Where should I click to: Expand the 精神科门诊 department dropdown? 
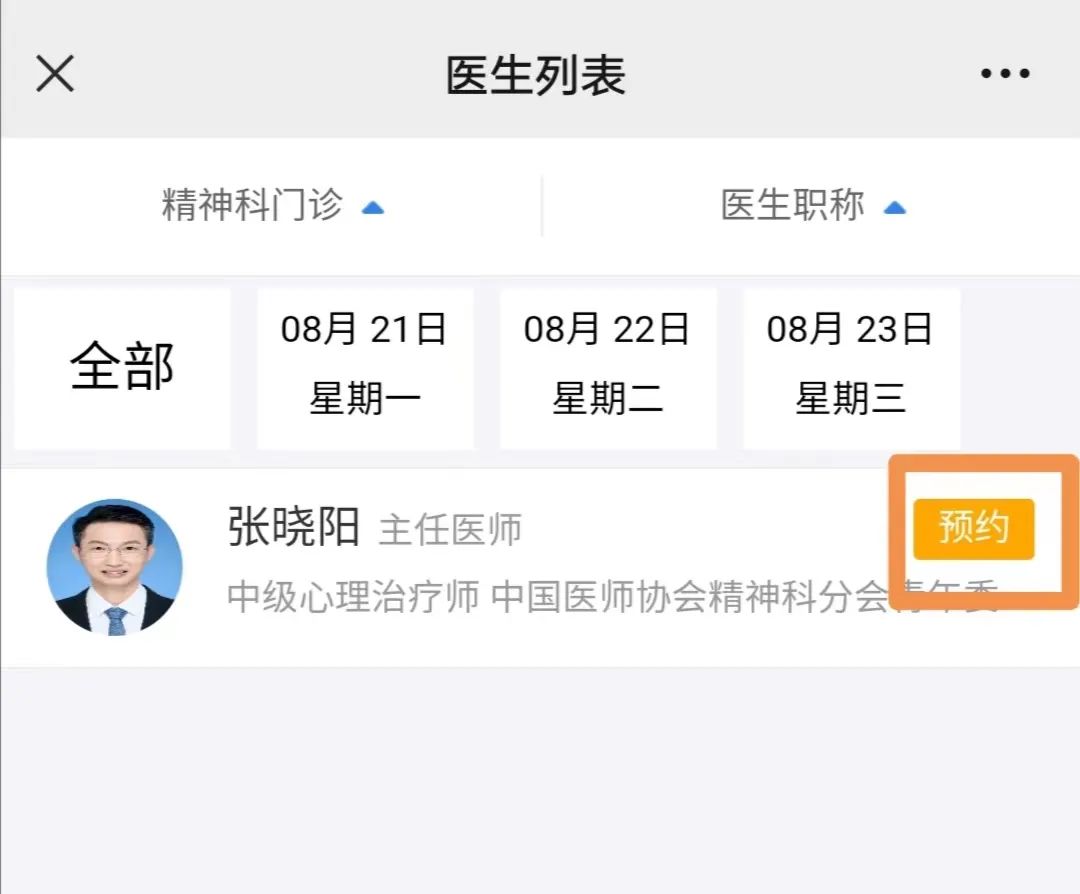pos(272,206)
